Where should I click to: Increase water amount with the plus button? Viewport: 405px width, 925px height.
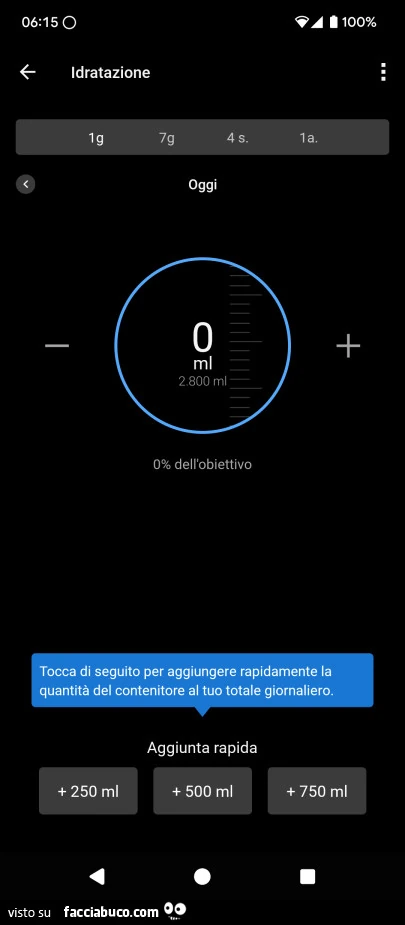(x=348, y=346)
